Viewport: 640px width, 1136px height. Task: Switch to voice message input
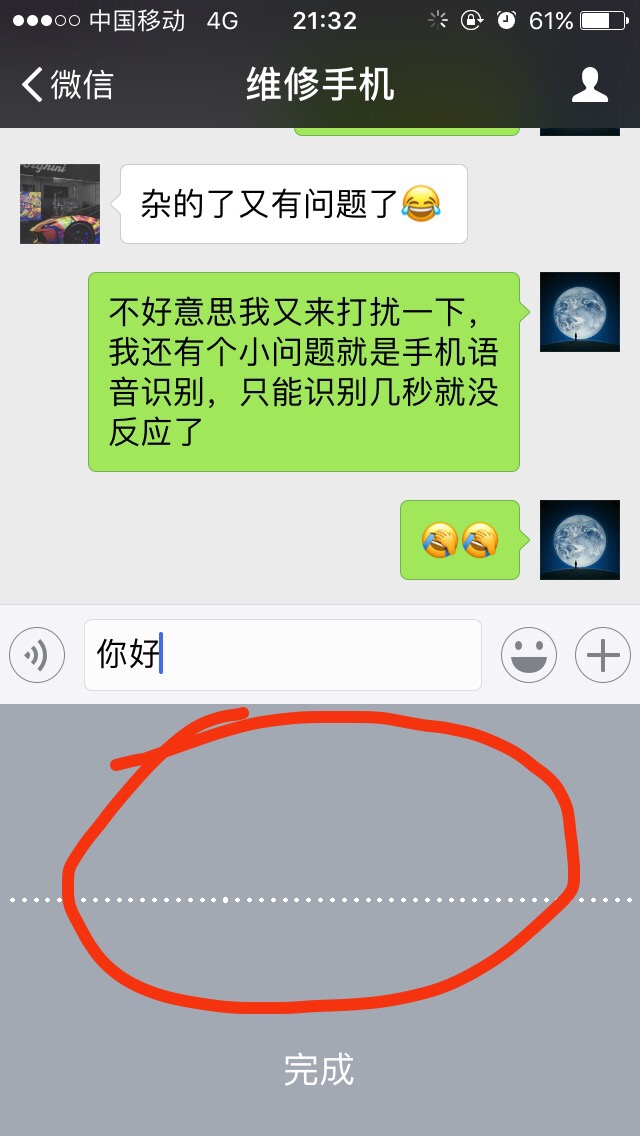pyautogui.click(x=37, y=656)
